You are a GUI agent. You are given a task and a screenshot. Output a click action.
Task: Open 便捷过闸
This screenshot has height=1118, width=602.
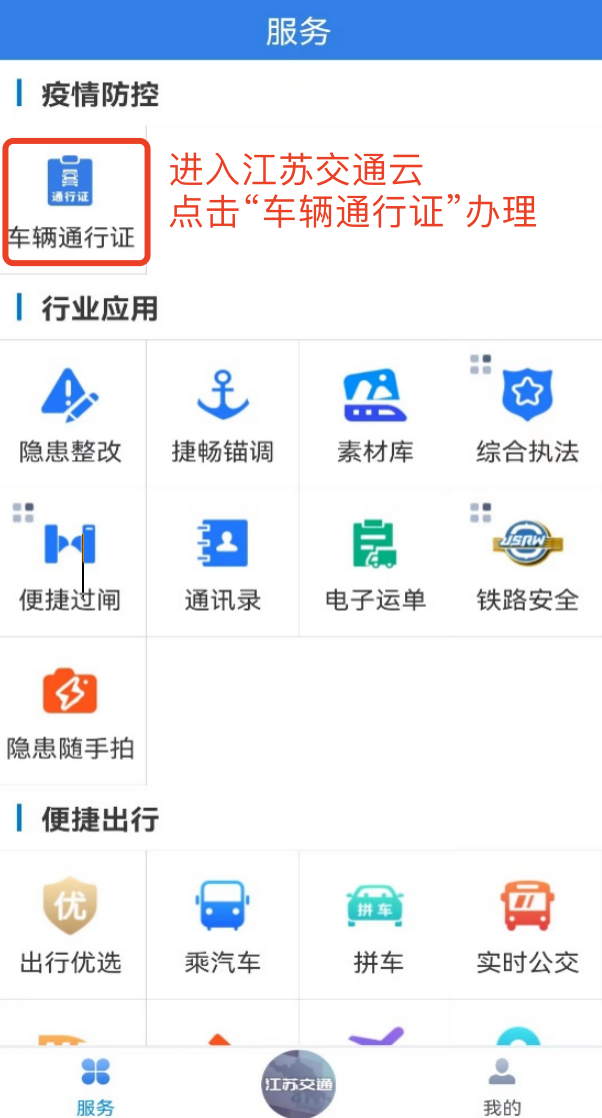[71, 562]
